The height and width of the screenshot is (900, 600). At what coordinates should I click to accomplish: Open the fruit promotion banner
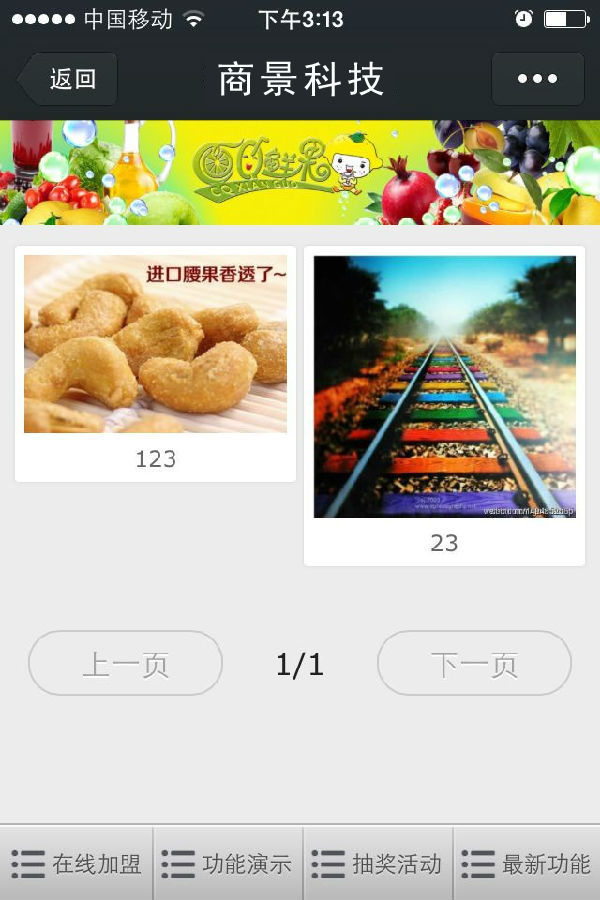tap(300, 172)
